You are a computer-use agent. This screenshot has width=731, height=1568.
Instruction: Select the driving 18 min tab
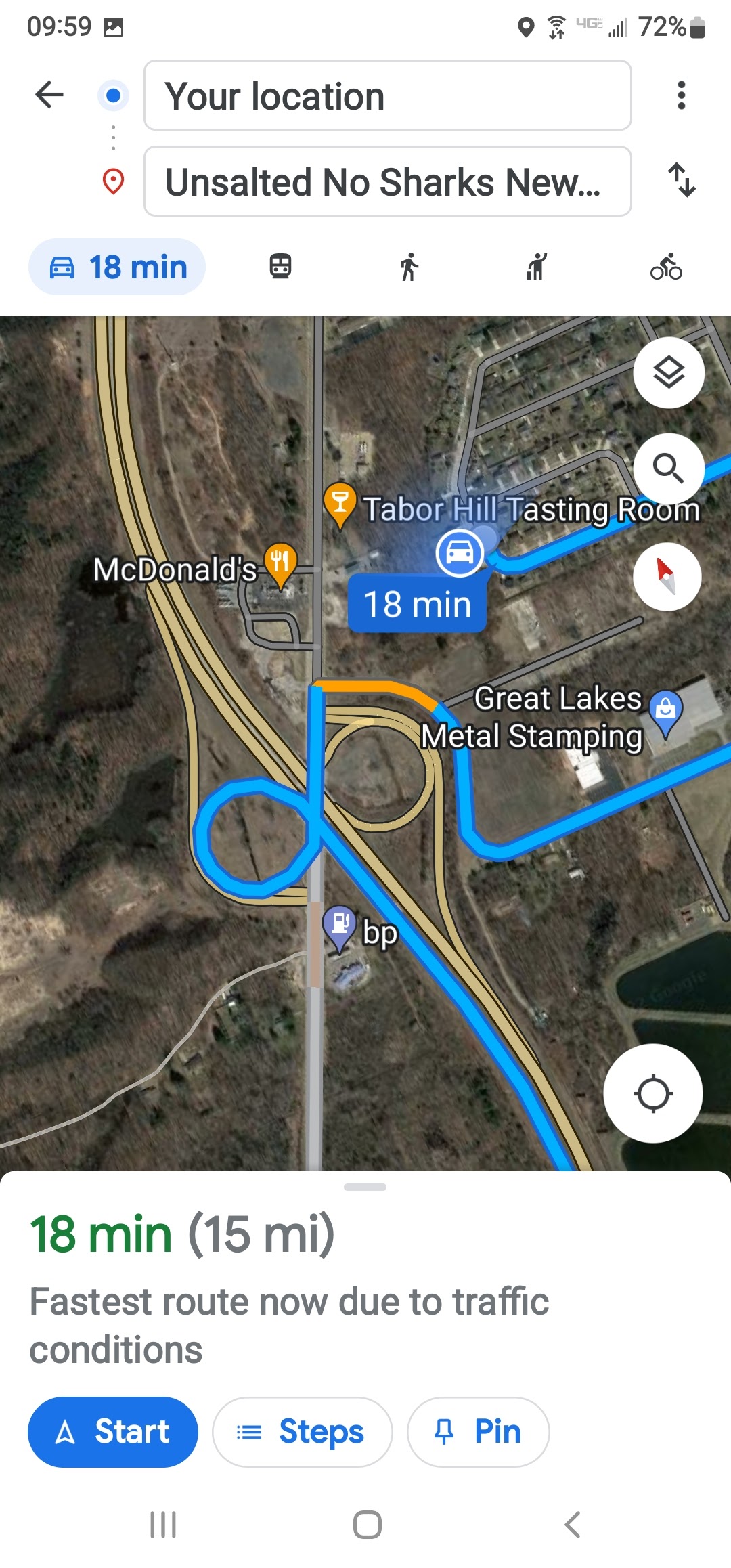(116, 267)
